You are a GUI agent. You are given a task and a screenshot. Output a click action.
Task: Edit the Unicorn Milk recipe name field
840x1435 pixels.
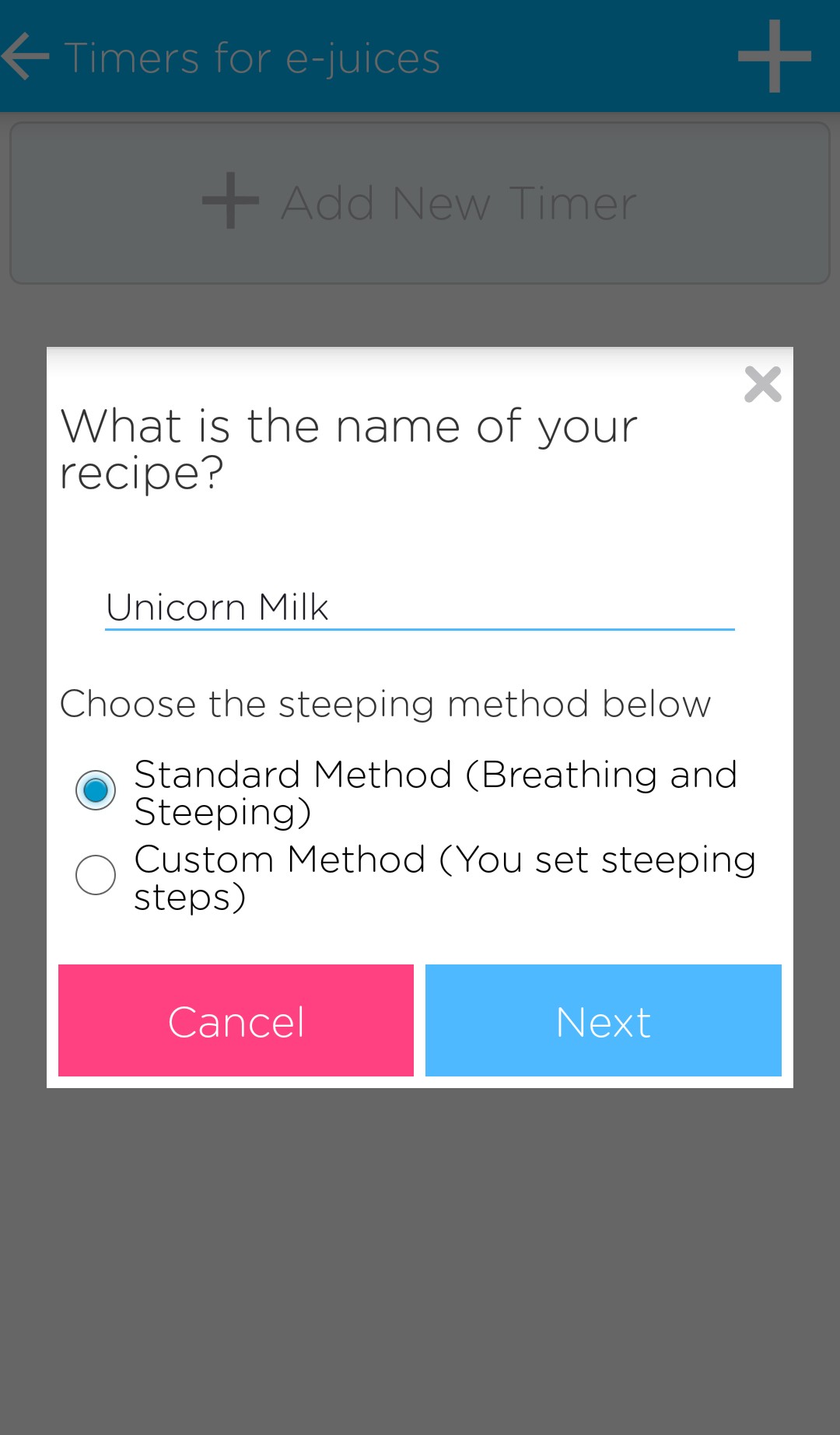(x=419, y=607)
